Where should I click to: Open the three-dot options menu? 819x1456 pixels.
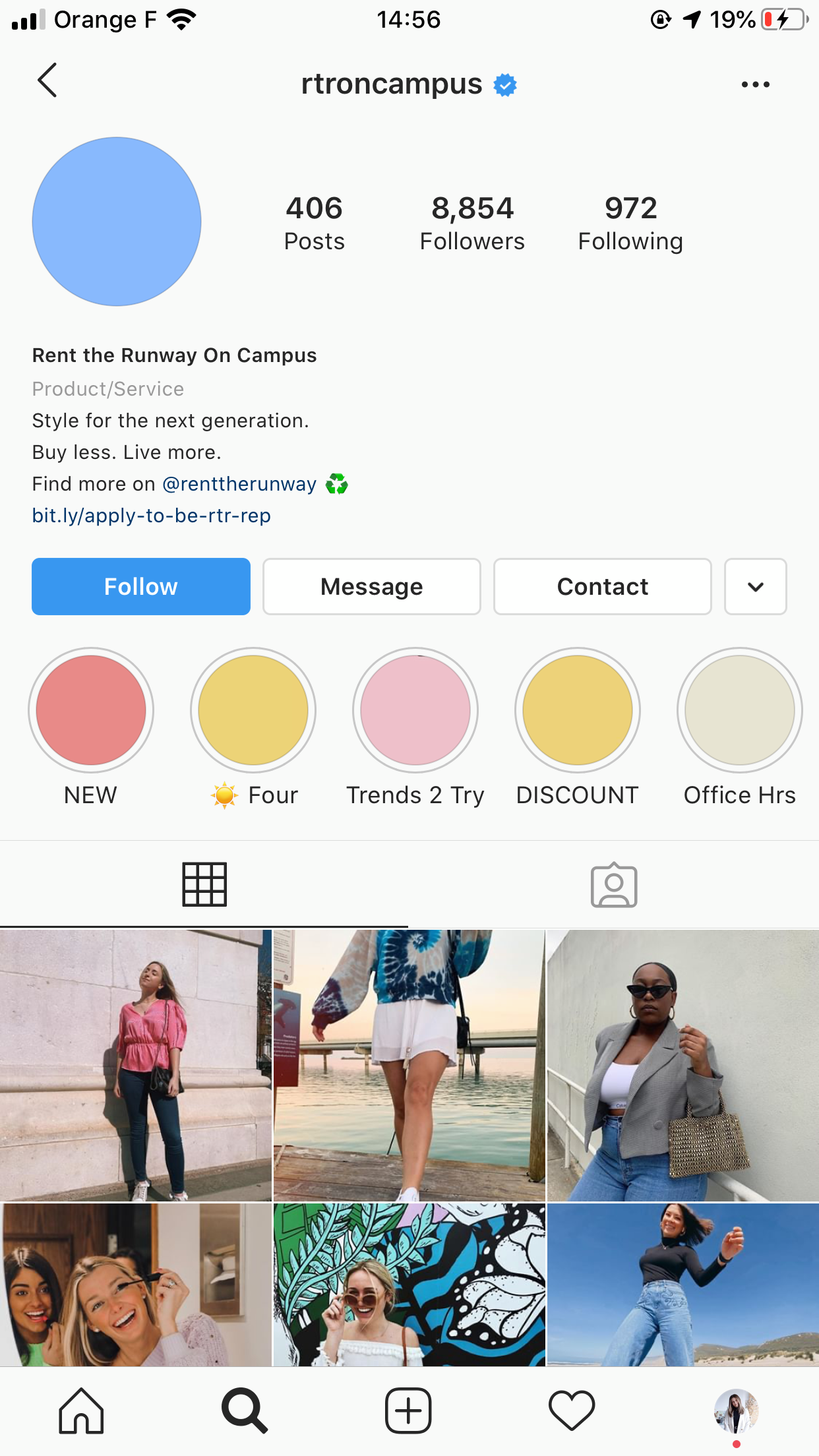[755, 84]
